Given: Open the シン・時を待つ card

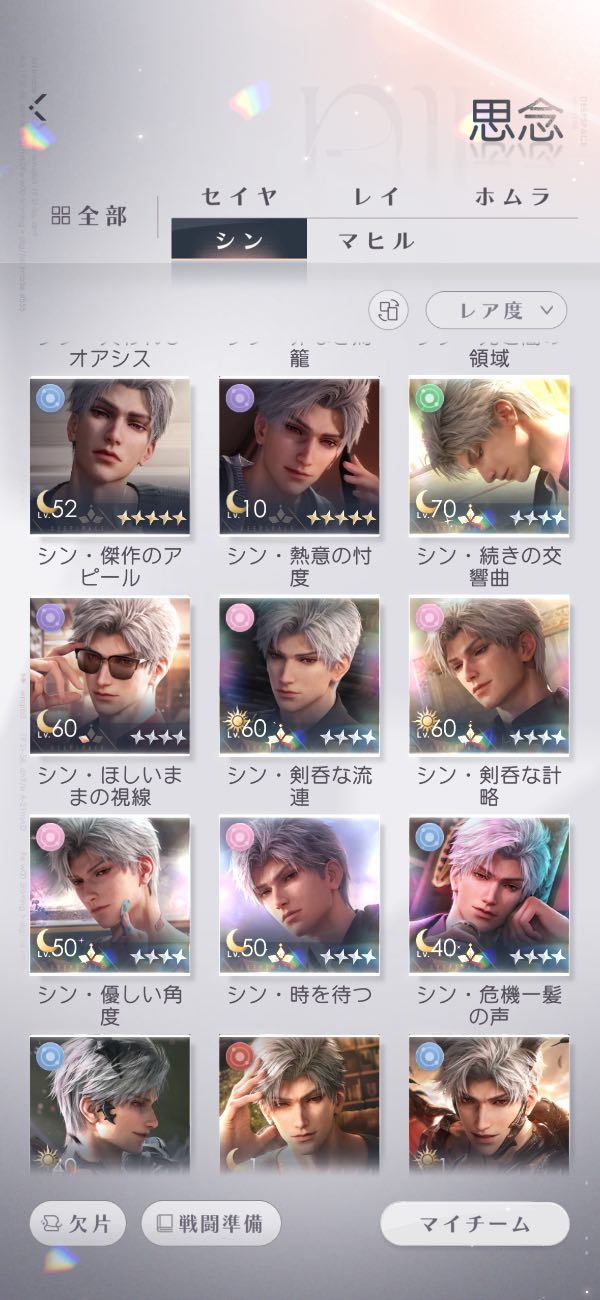Looking at the screenshot, I should 299,895.
